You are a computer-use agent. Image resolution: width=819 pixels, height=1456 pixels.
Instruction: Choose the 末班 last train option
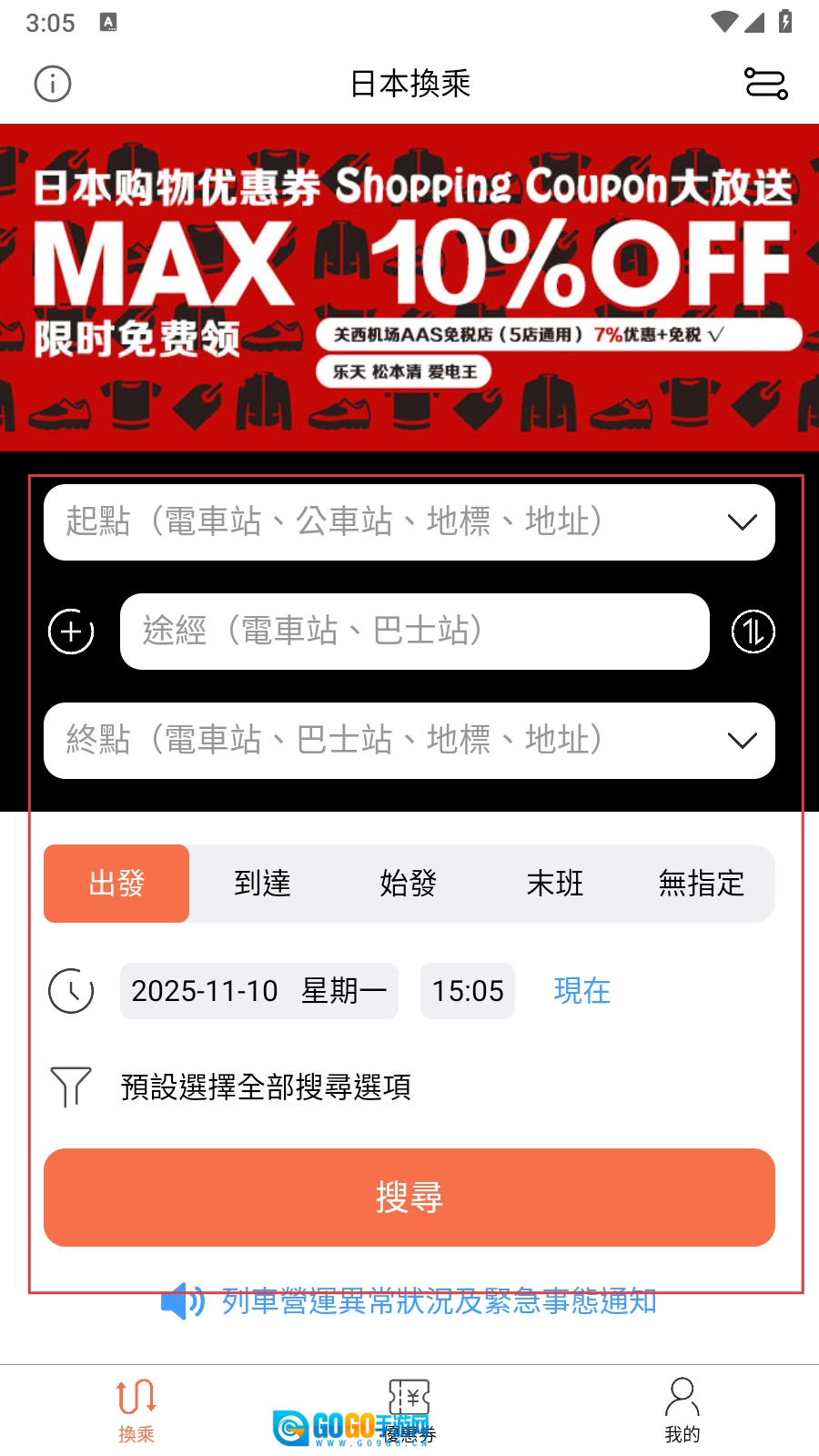(554, 884)
